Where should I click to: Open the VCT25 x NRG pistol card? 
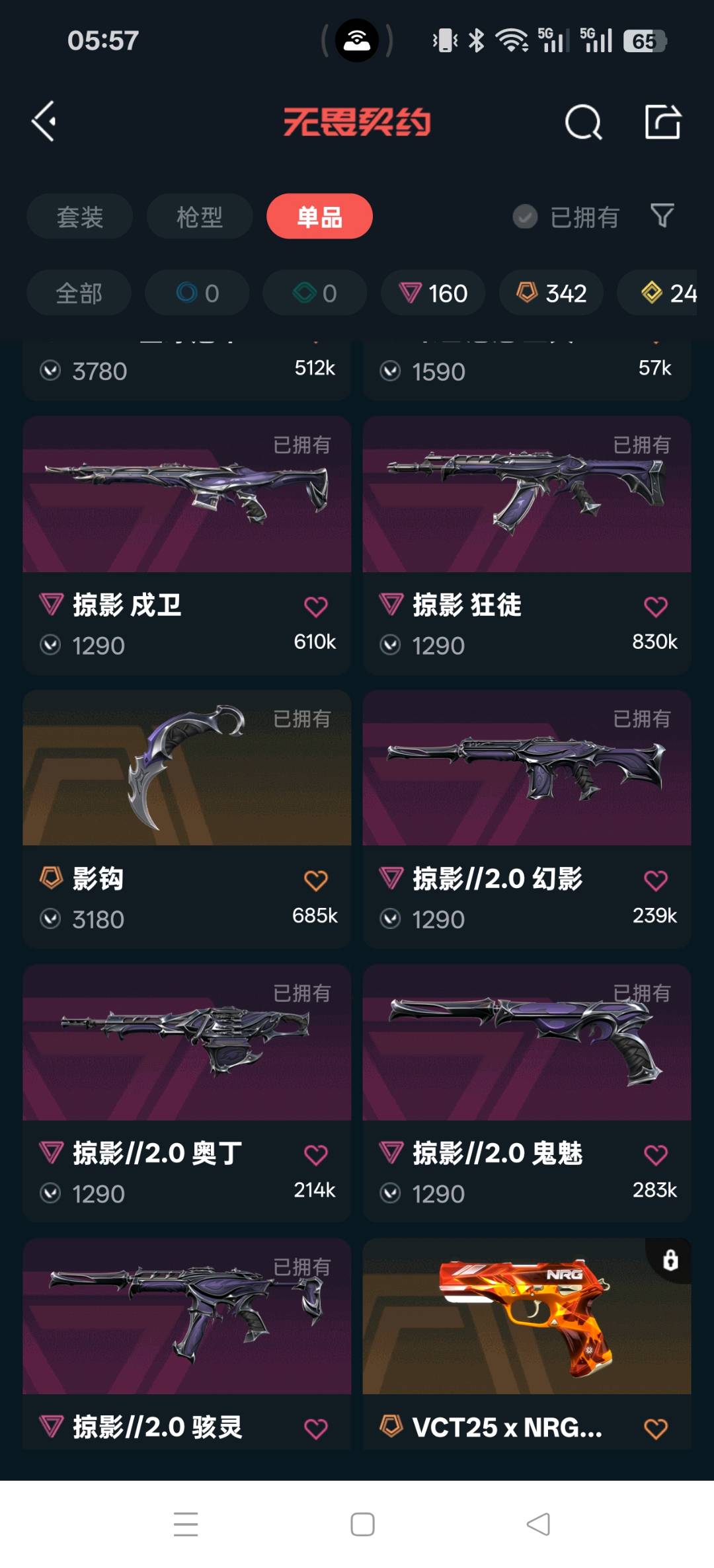click(x=527, y=1345)
